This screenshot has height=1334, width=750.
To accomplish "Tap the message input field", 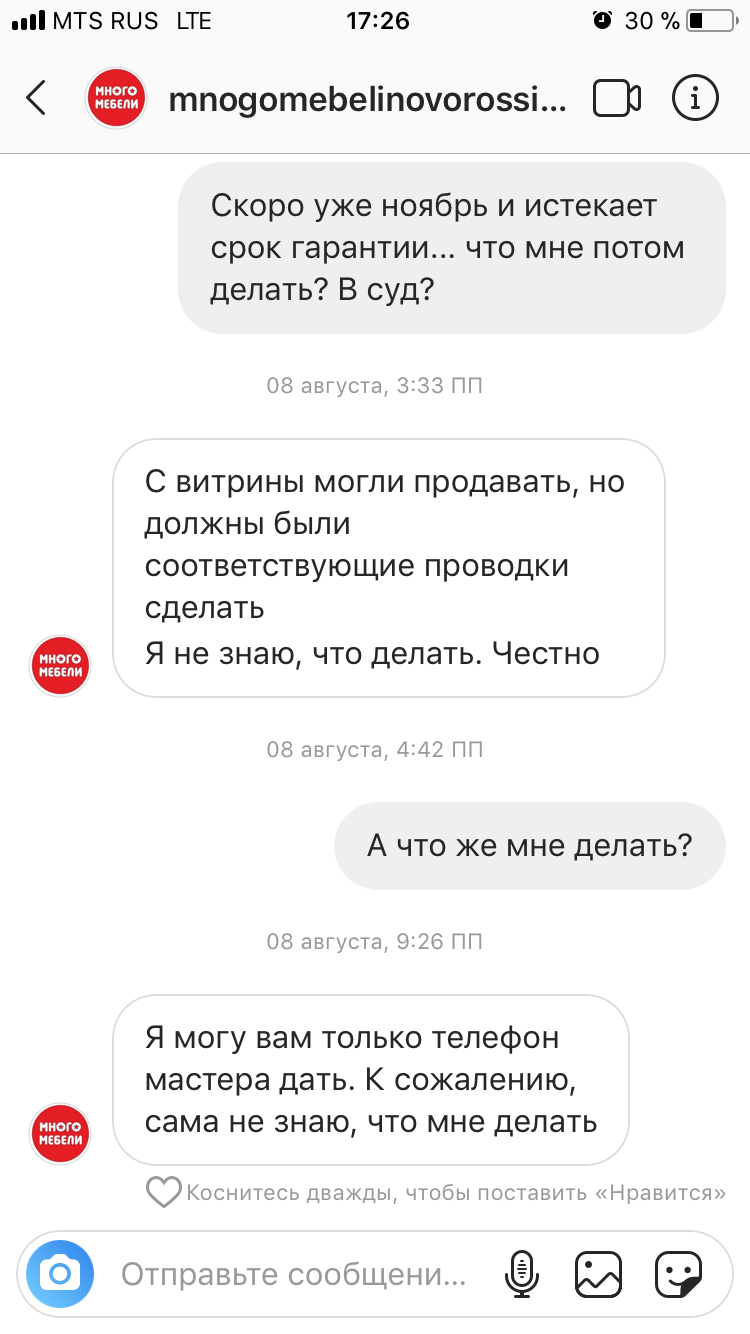I will [x=294, y=1275].
